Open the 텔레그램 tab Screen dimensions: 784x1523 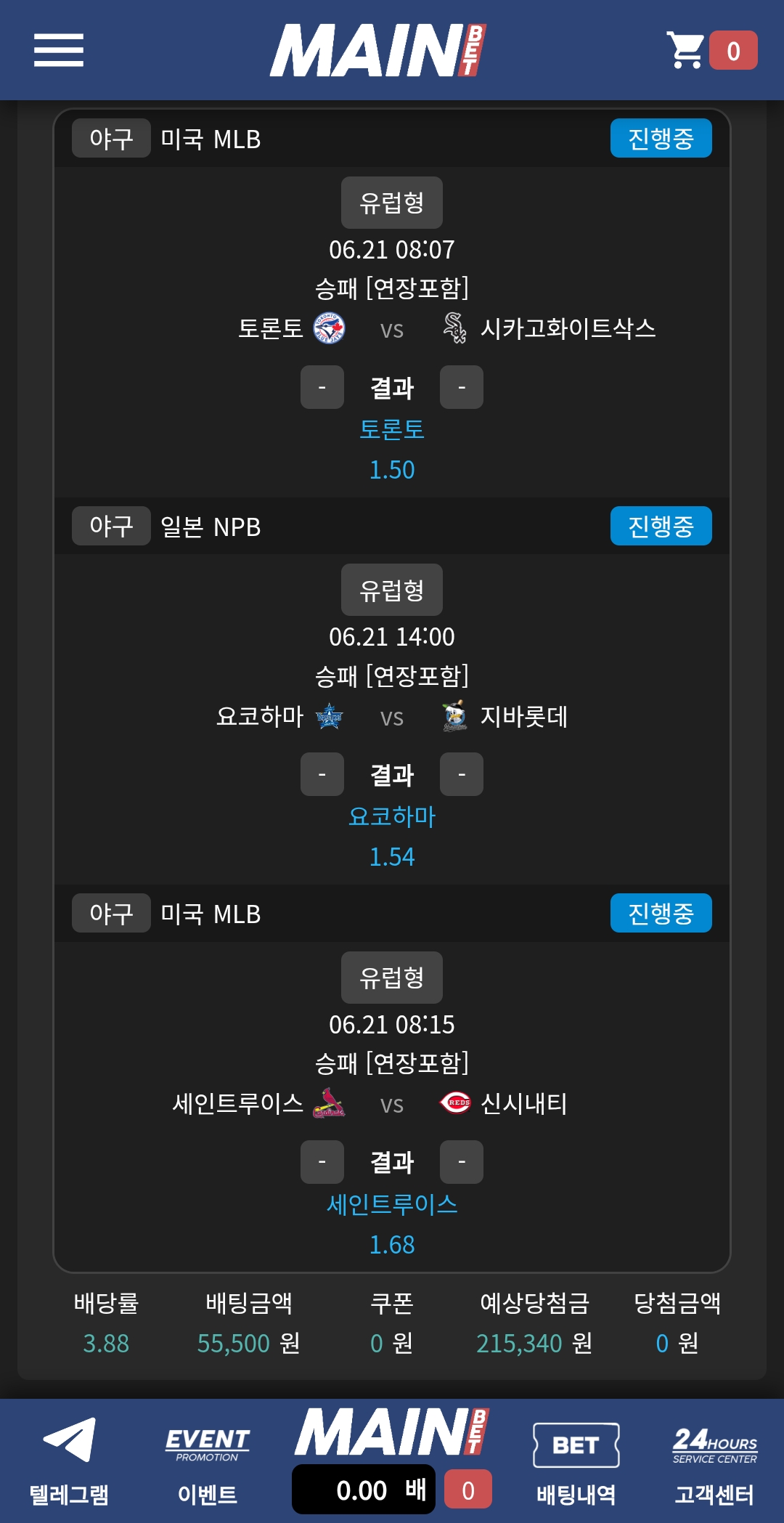point(69,1460)
